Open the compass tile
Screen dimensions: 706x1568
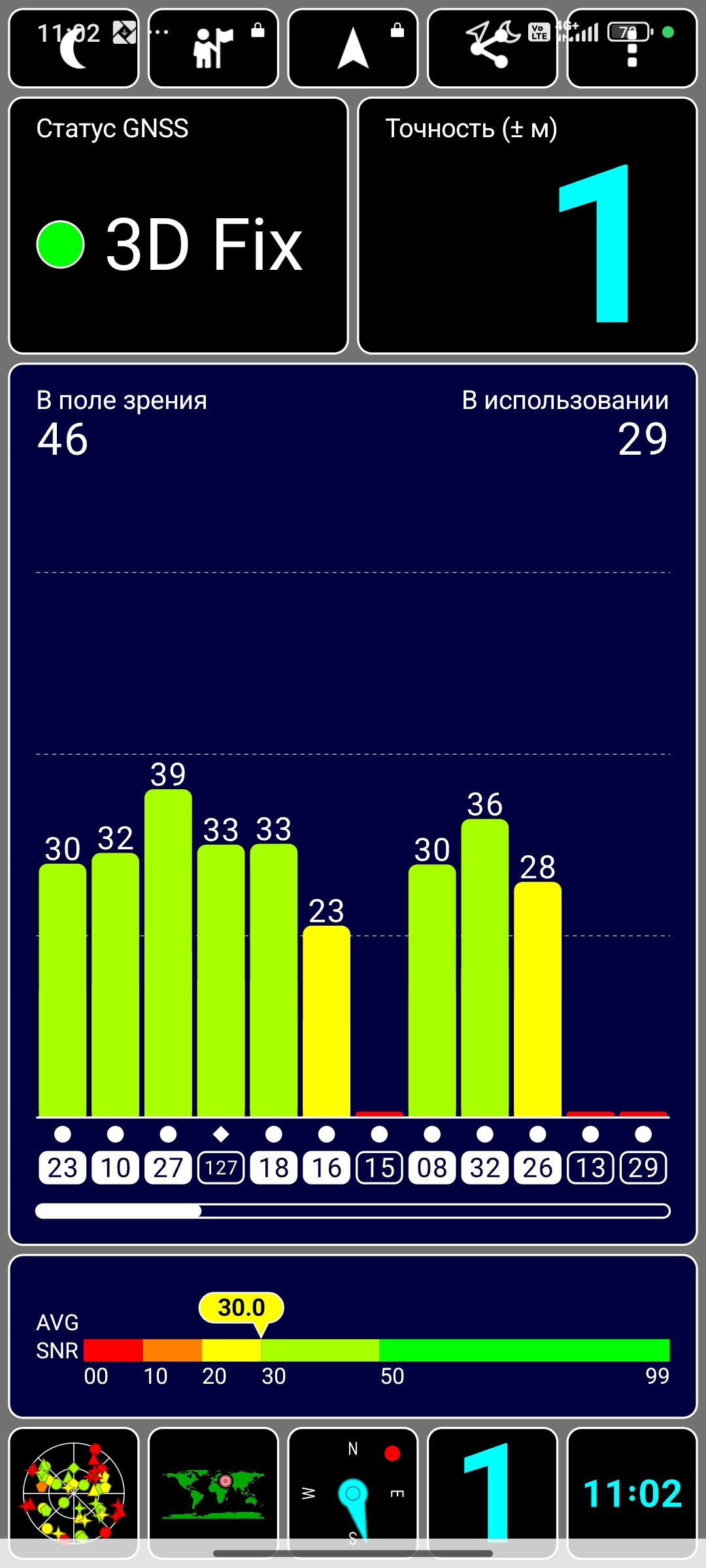353,1493
